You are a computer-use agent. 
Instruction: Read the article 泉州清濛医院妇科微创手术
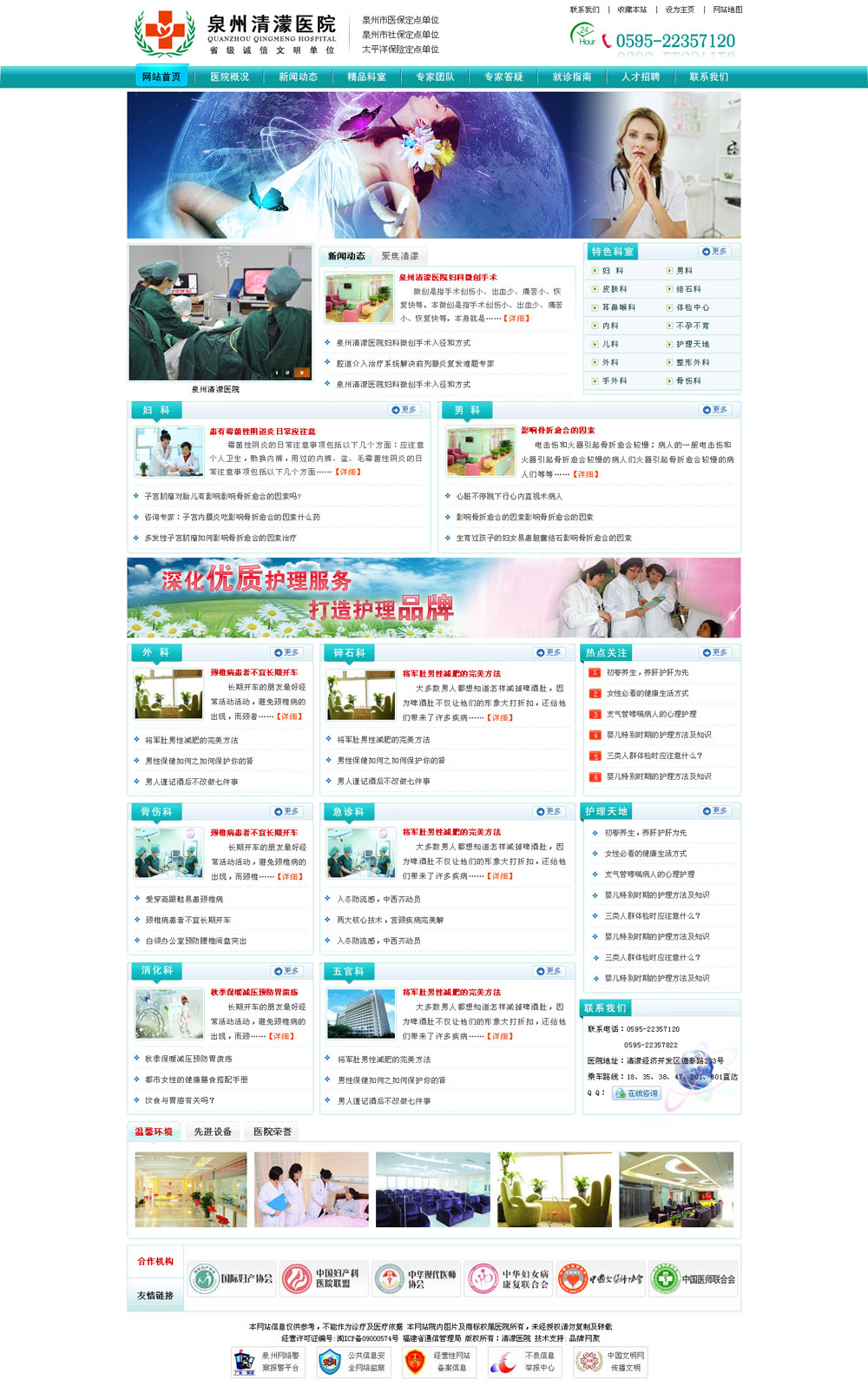click(x=448, y=277)
